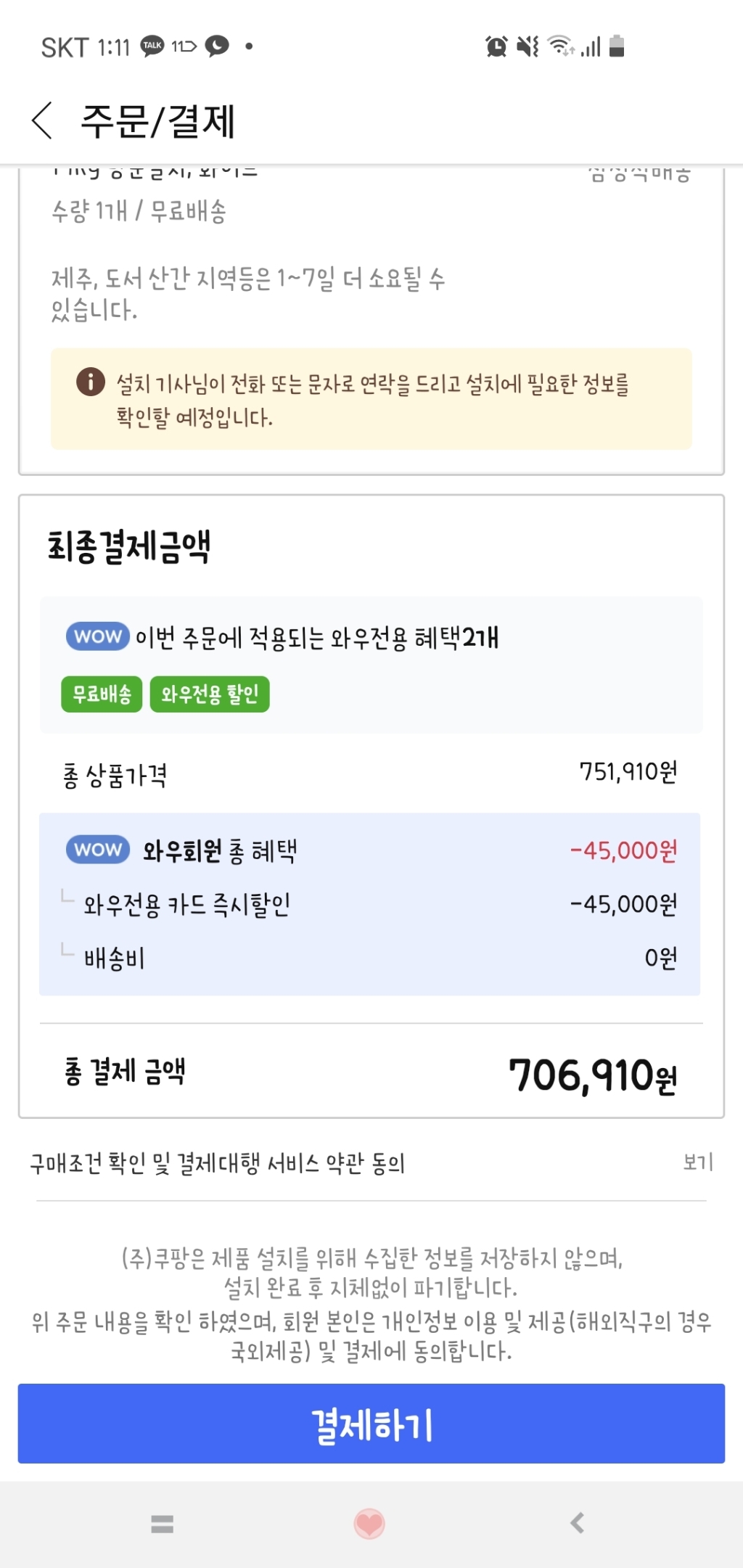Tap the heart-shaped home button

point(369,1523)
